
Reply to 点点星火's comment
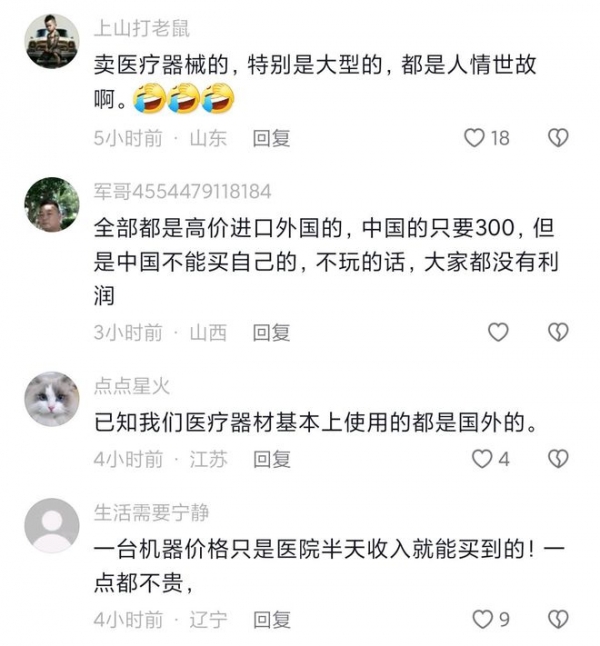click(x=271, y=459)
